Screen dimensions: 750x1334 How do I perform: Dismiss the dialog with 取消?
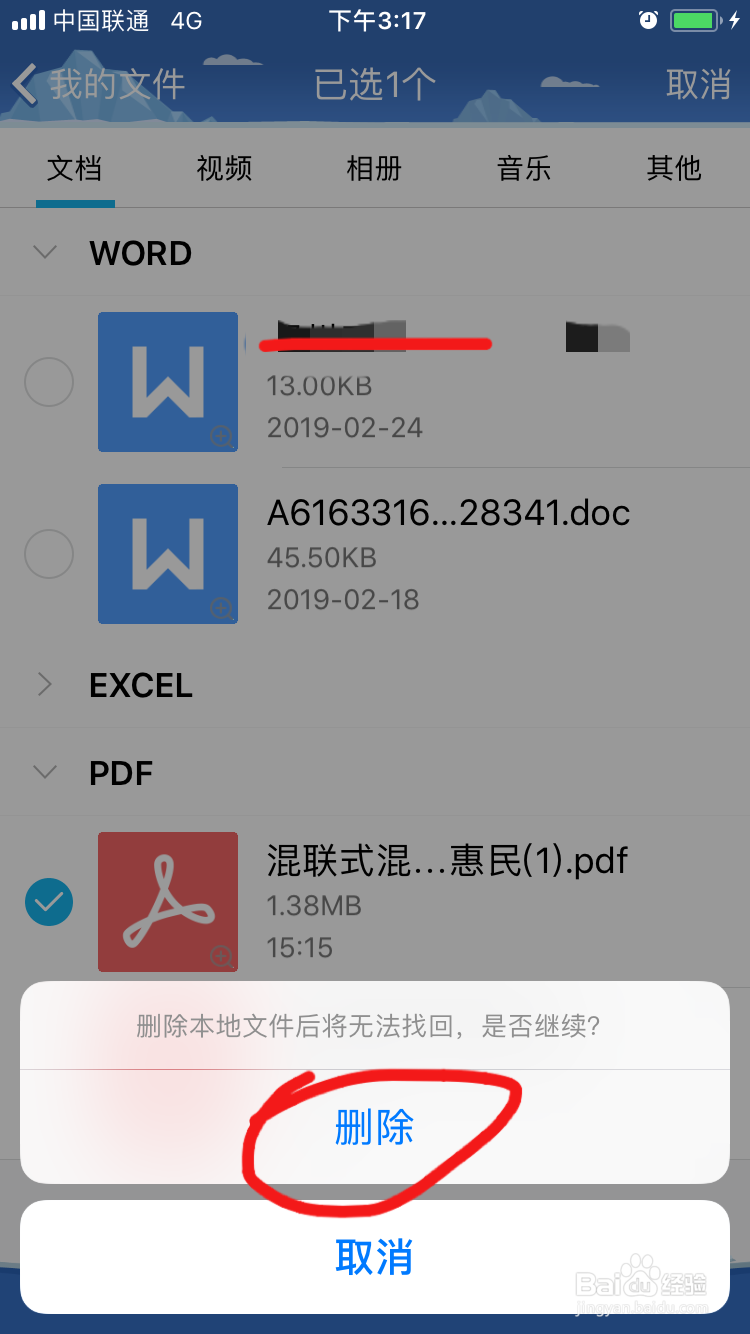(x=375, y=1258)
